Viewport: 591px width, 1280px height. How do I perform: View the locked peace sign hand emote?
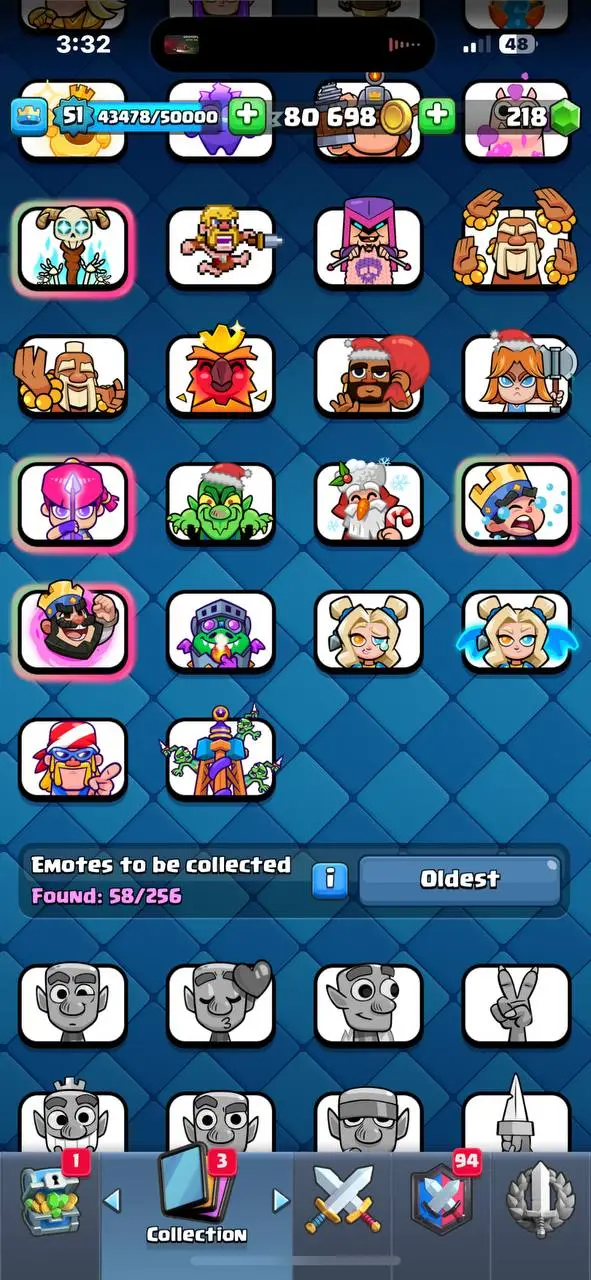pos(517,1005)
